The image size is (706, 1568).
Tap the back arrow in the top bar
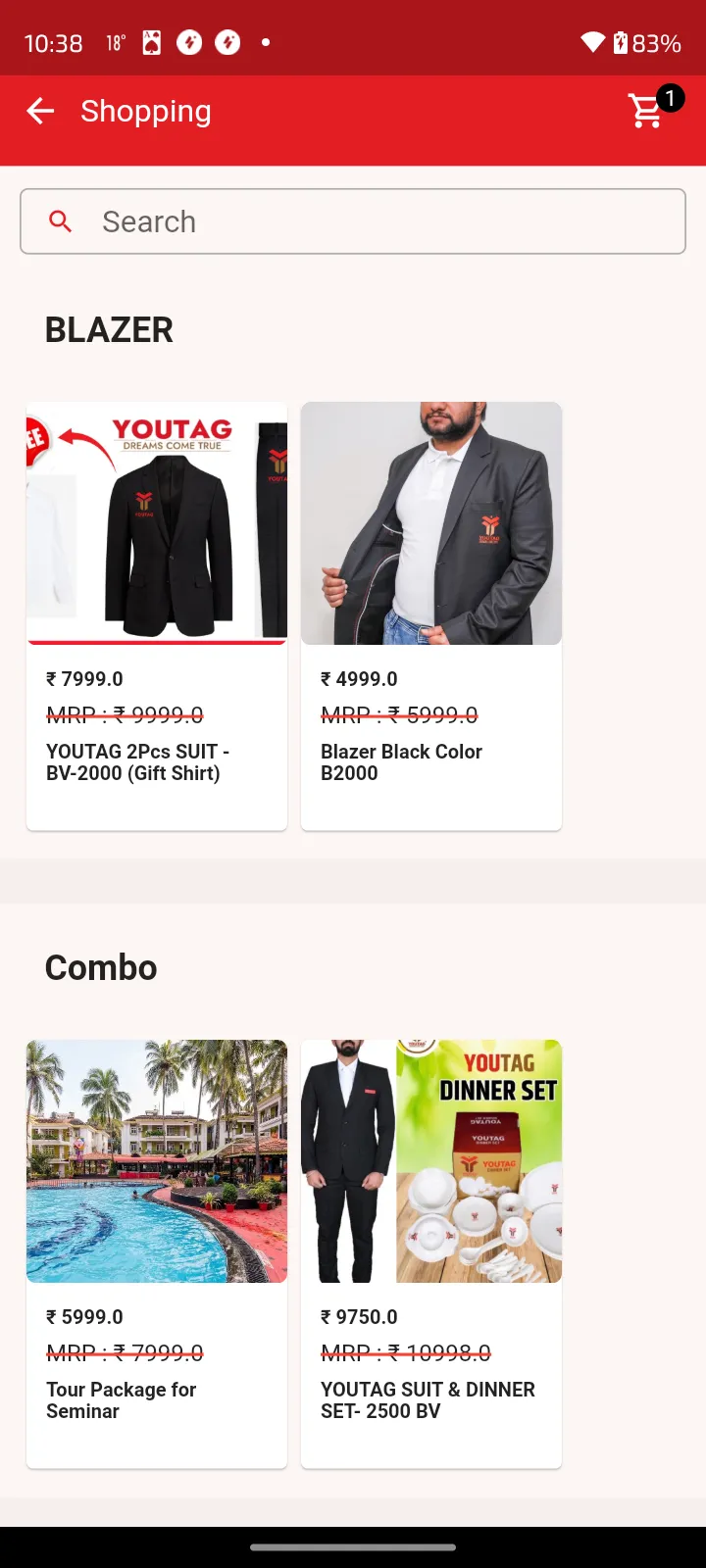40,111
